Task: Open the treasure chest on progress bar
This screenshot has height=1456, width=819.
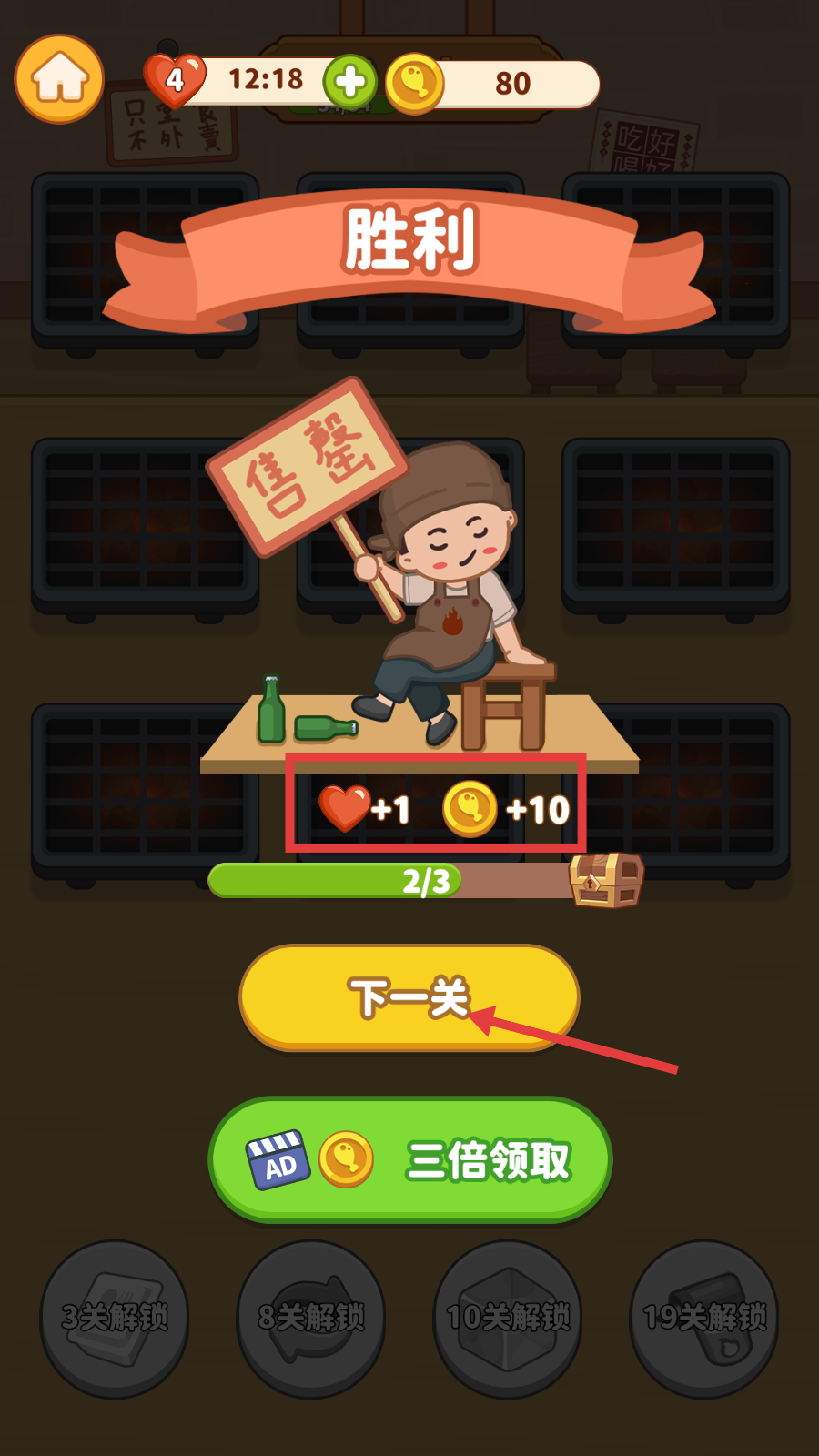Action: tap(606, 880)
